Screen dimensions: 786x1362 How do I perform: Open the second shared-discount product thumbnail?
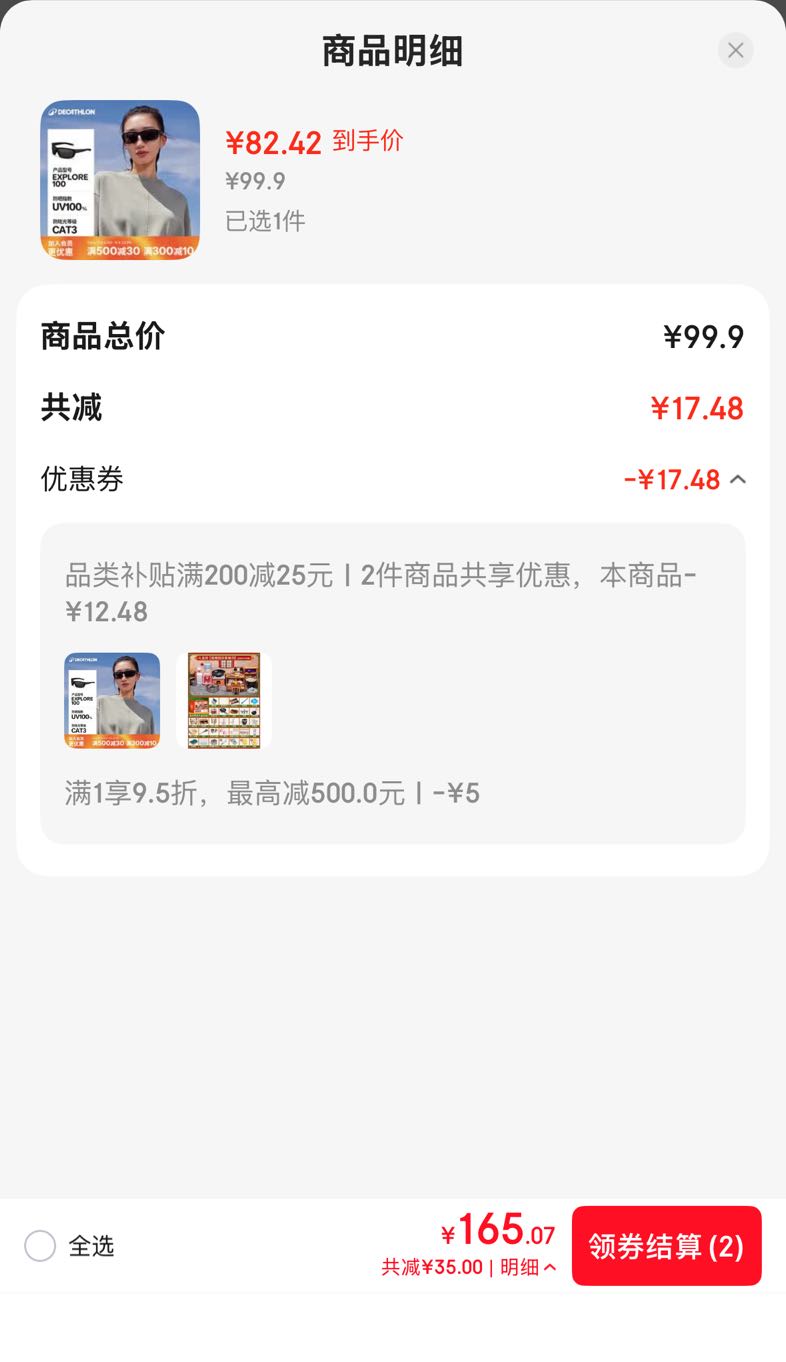[x=224, y=701]
